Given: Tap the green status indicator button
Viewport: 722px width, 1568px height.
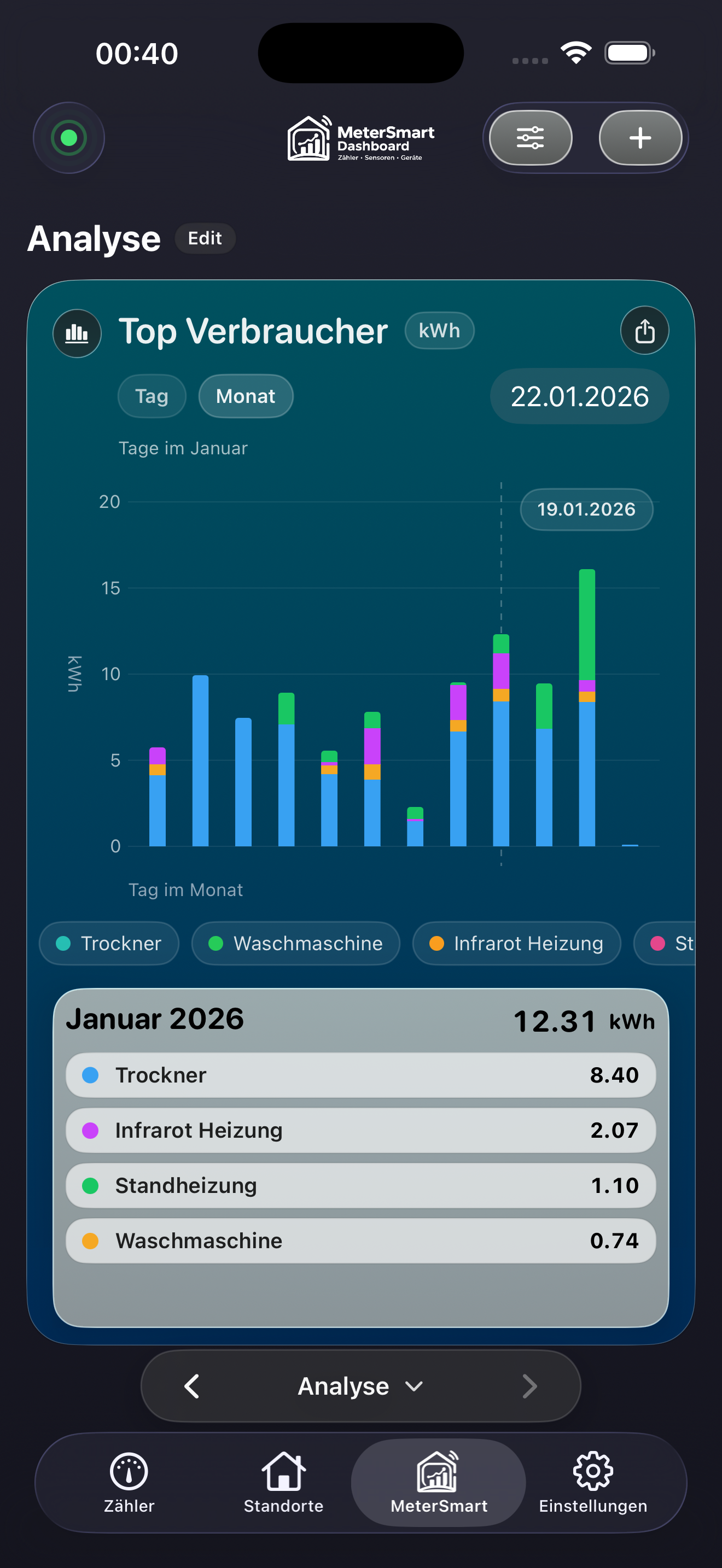Looking at the screenshot, I should (x=69, y=138).
